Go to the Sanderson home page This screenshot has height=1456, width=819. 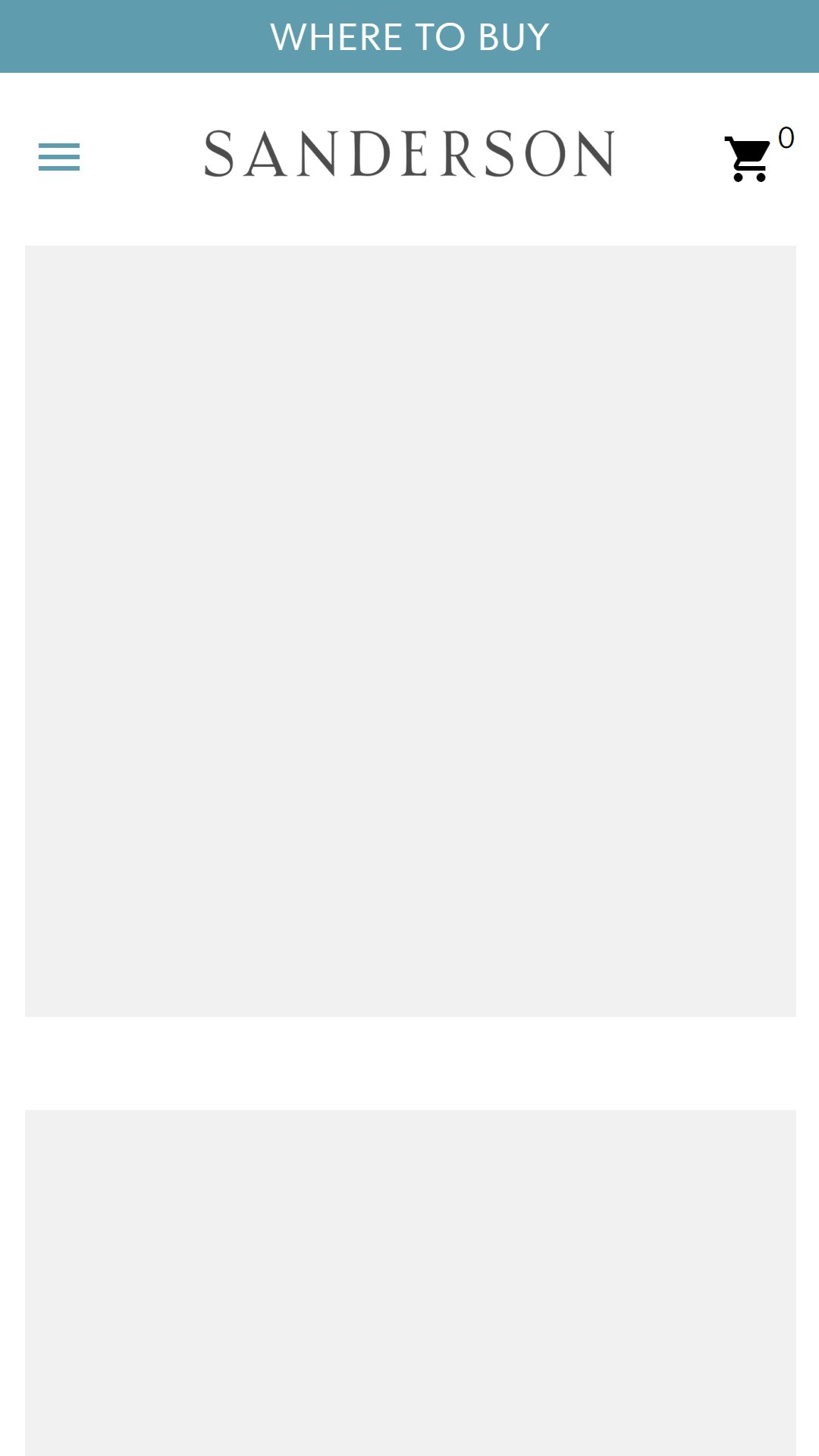click(409, 154)
